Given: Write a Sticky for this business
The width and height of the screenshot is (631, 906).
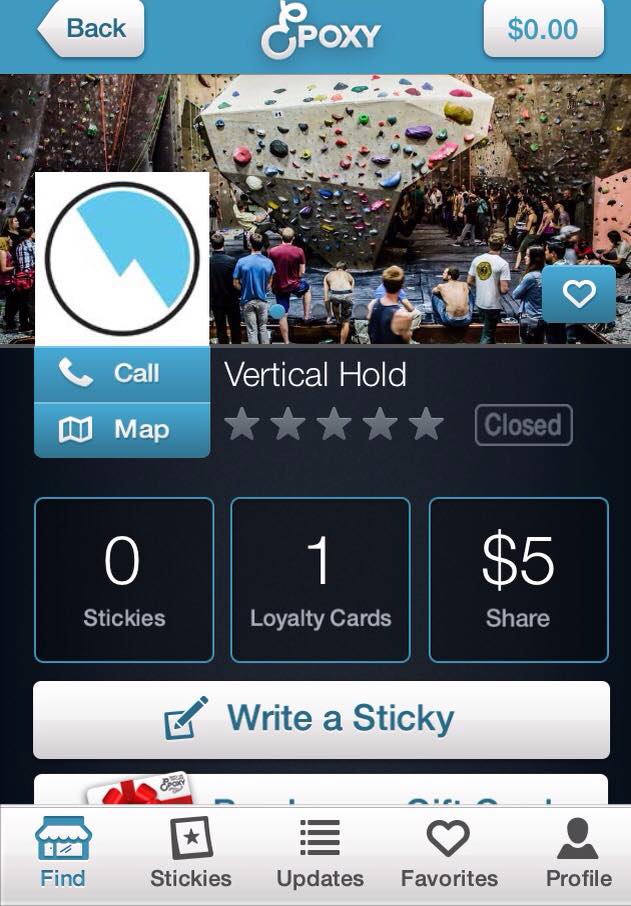Looking at the screenshot, I should [321, 719].
